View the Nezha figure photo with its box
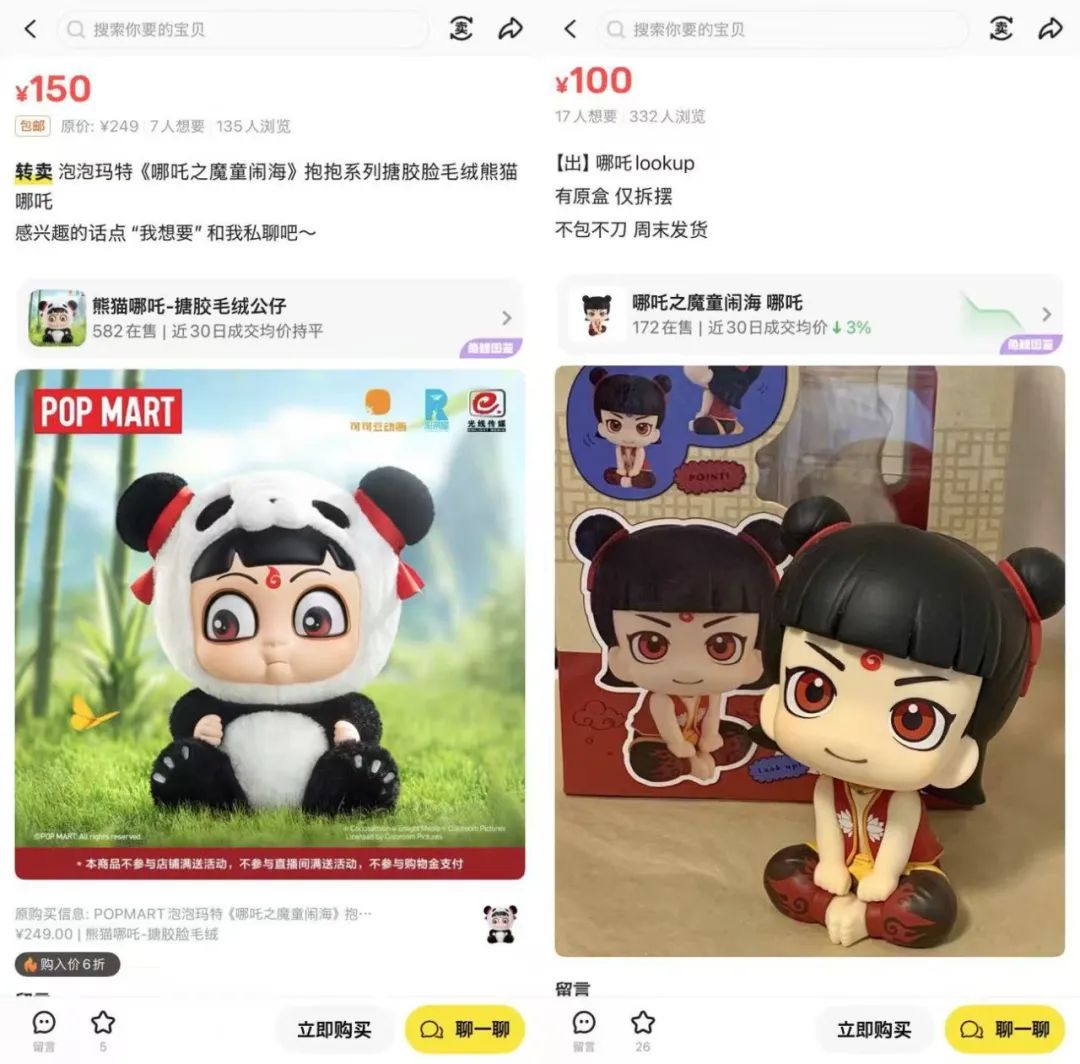This screenshot has height=1064, width=1080. pyautogui.click(x=810, y=660)
